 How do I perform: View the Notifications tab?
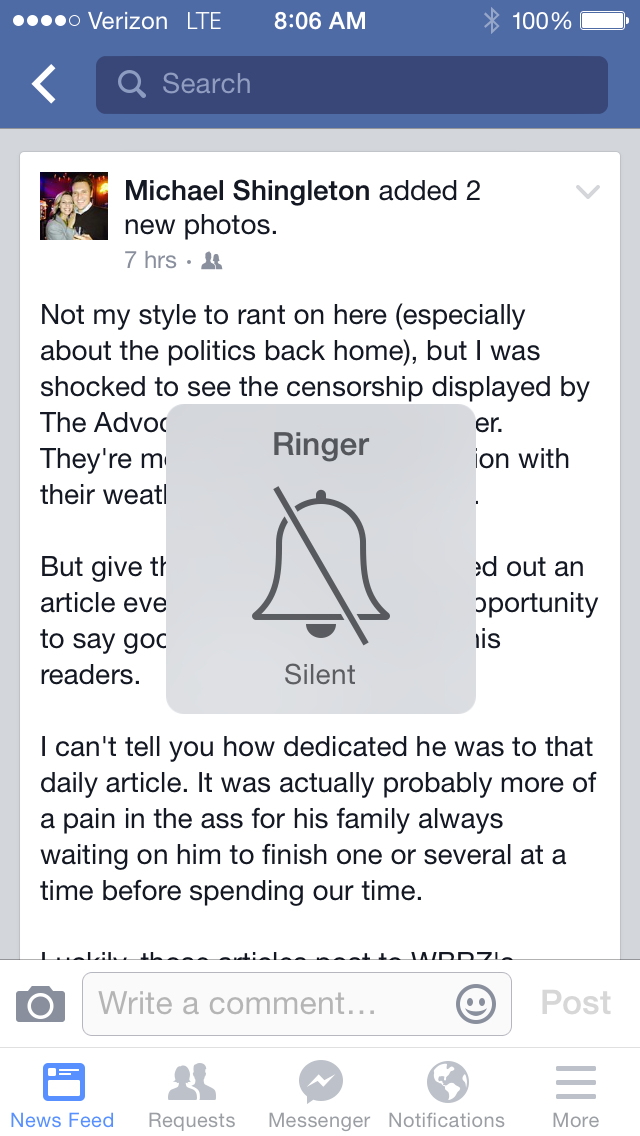pyautogui.click(x=447, y=1095)
